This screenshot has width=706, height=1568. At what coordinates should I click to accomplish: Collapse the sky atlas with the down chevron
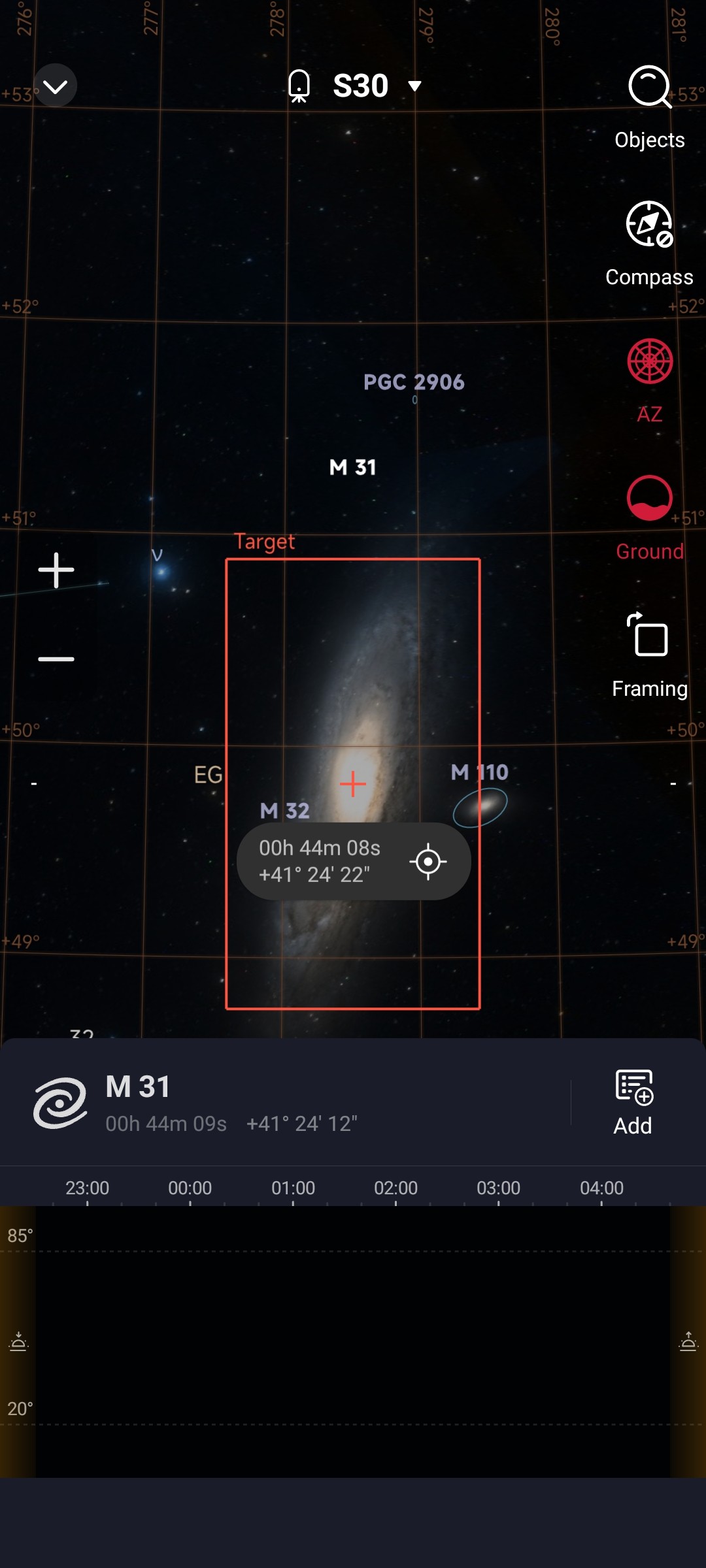[56, 86]
